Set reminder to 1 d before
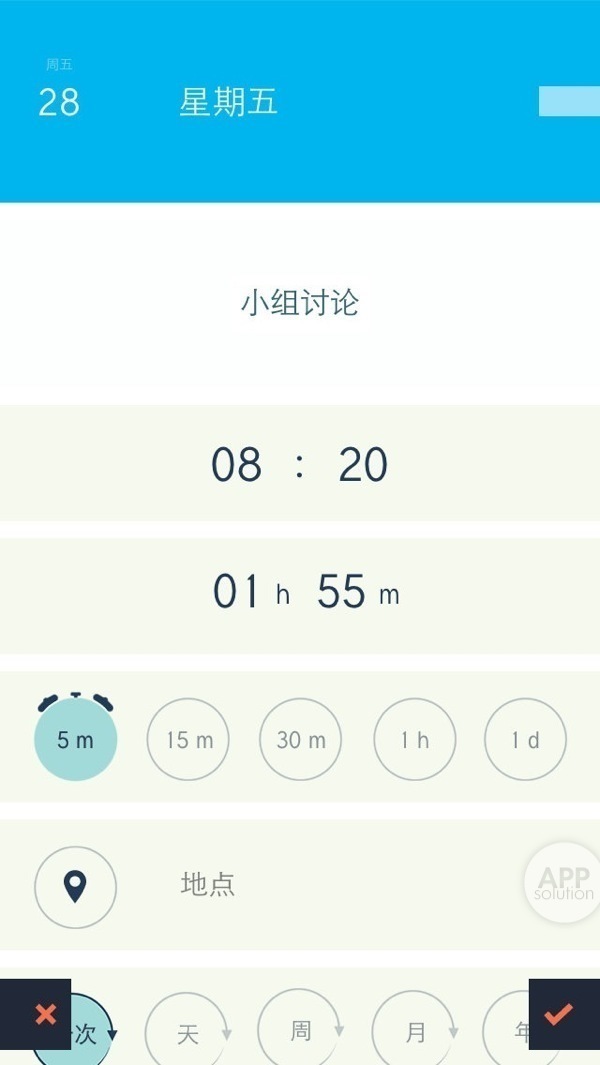 (x=525, y=740)
